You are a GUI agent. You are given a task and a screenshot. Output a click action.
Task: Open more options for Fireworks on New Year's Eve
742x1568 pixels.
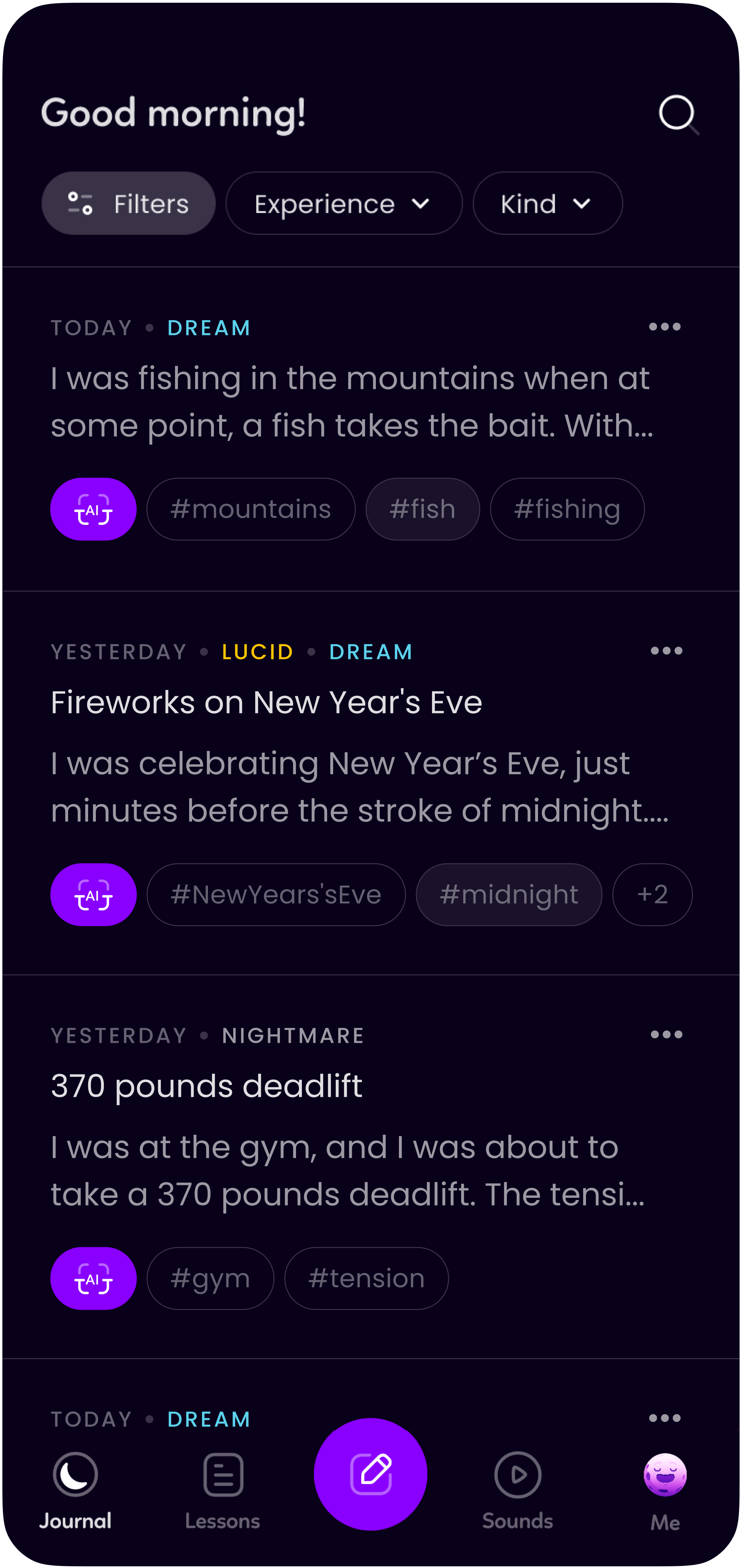coord(666,651)
